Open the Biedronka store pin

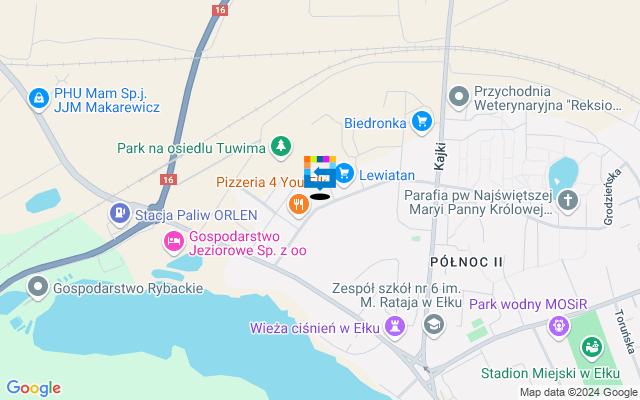[422, 122]
